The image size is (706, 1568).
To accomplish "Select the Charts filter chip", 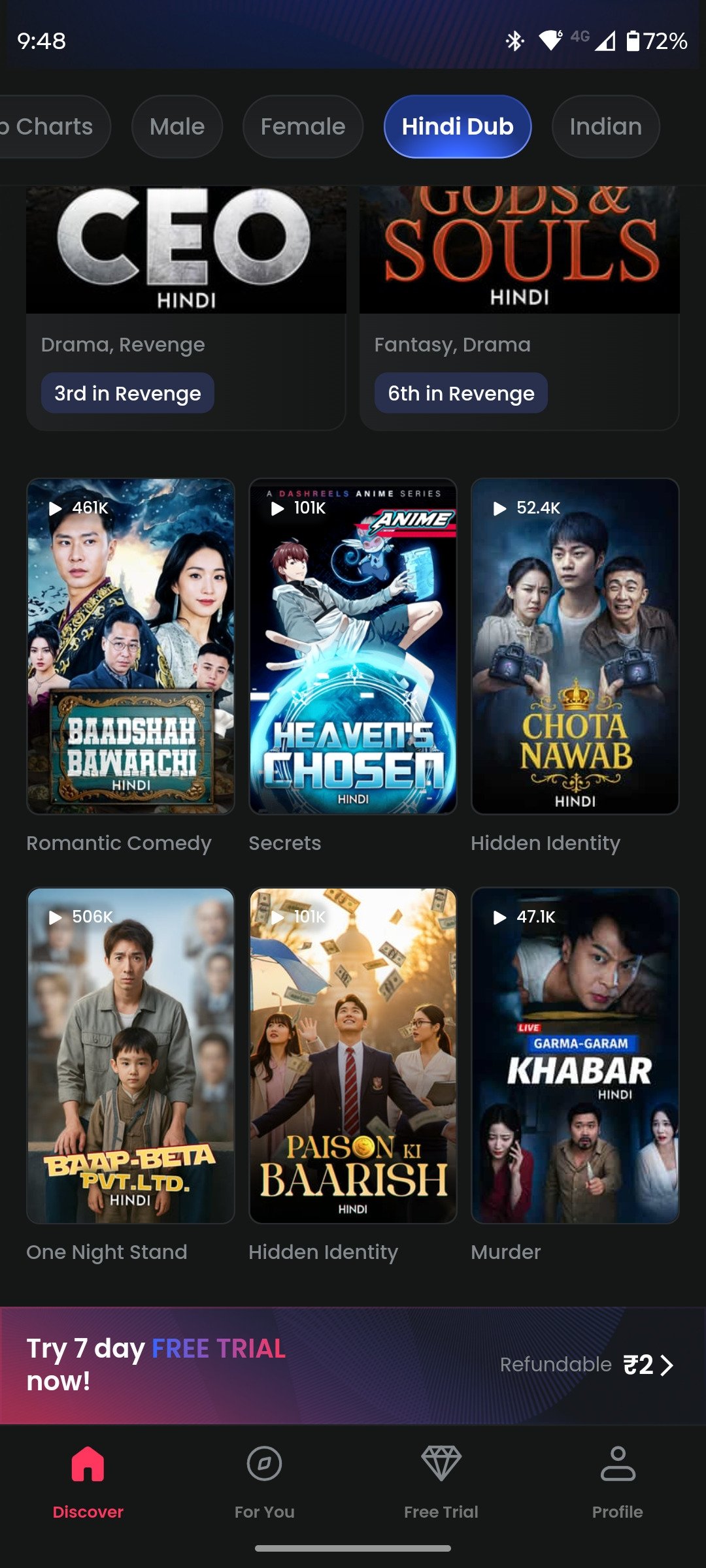I will point(52,127).
